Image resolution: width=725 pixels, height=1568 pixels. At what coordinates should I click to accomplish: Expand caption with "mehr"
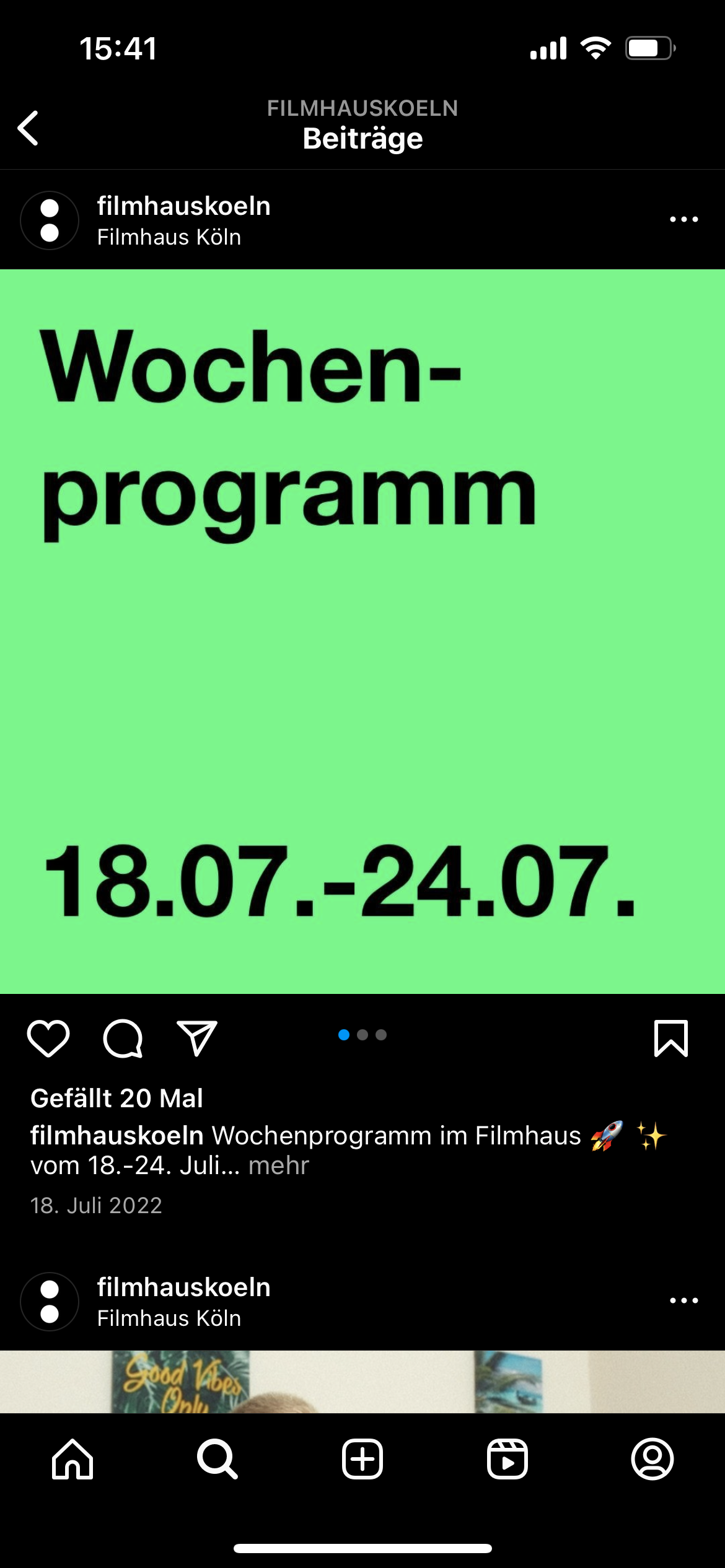point(278,1165)
